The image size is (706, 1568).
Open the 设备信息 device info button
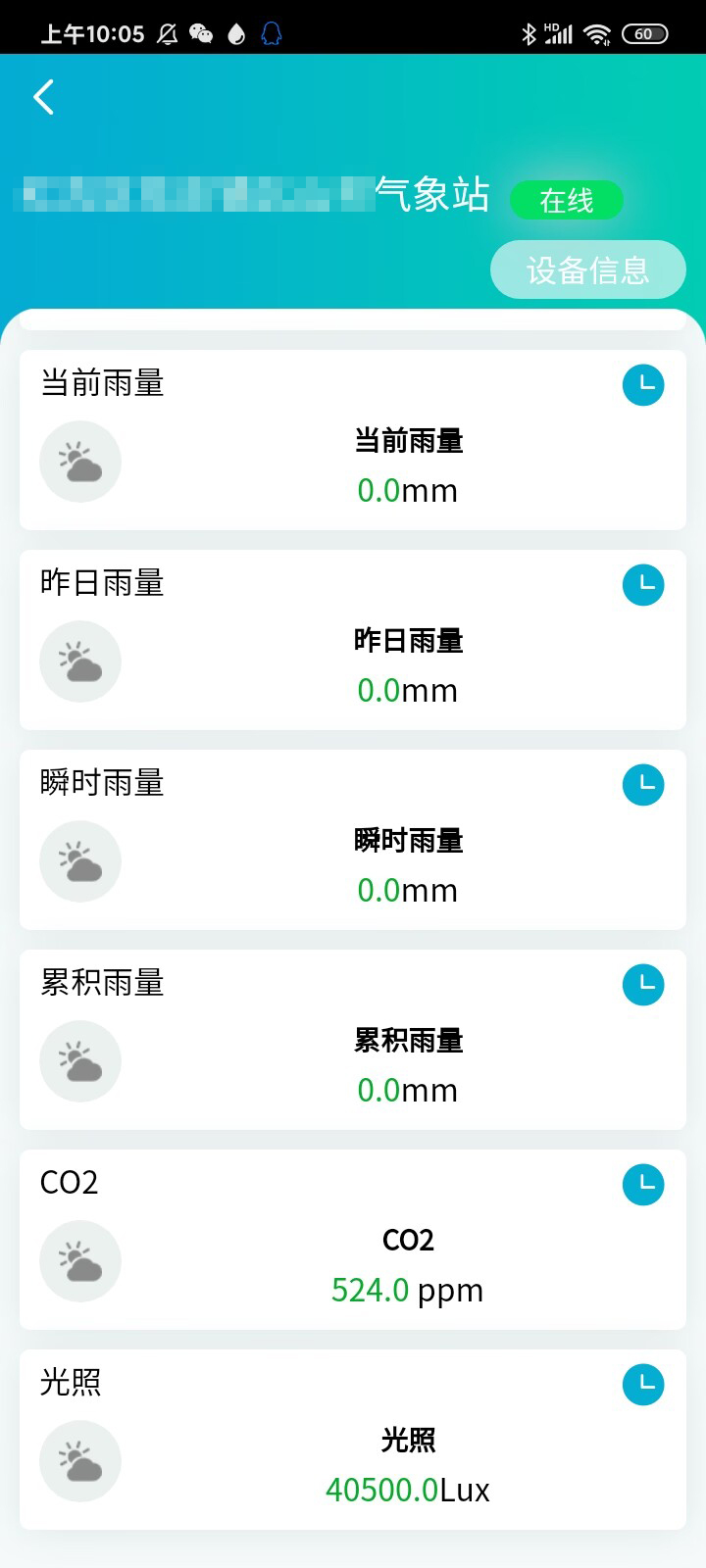[587, 269]
